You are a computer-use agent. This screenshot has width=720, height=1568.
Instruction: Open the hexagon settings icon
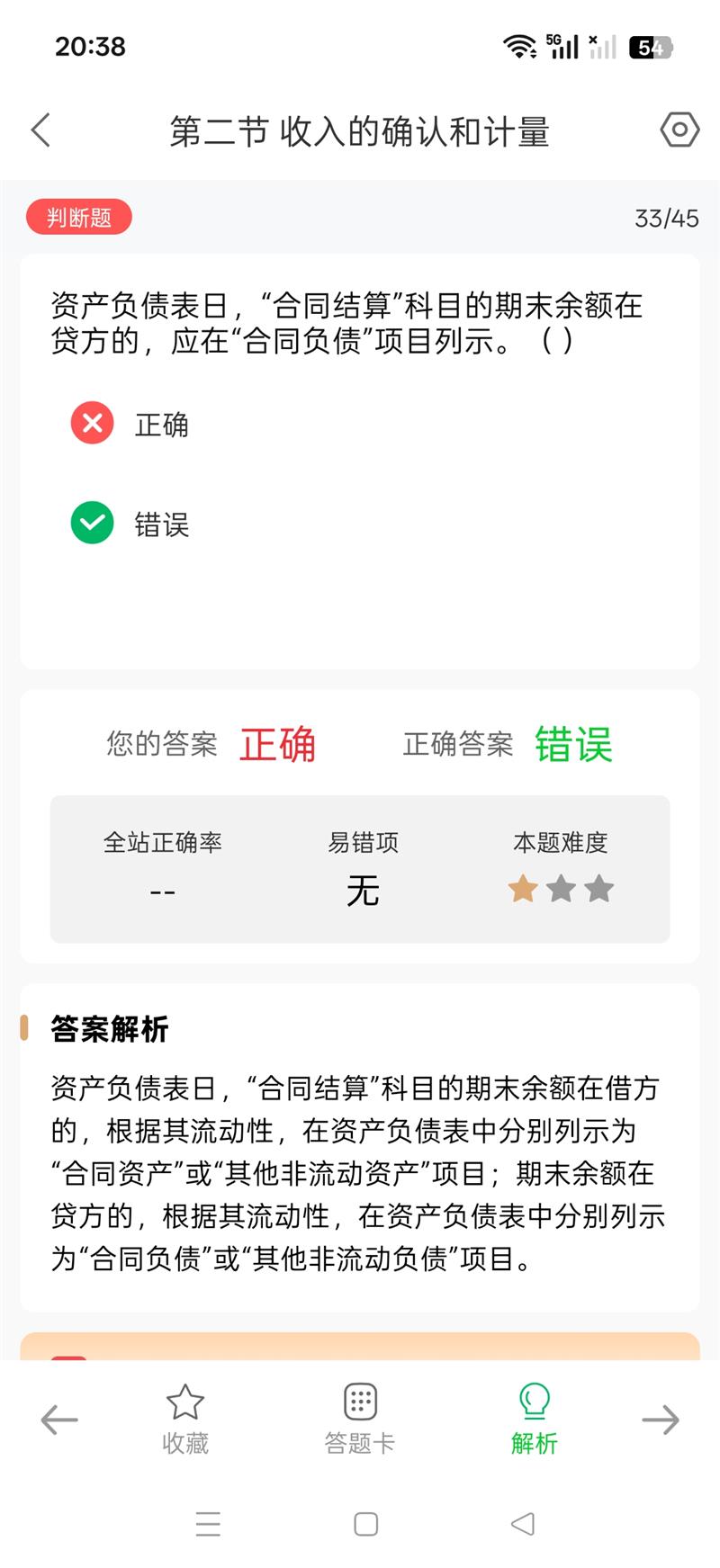[x=679, y=130]
